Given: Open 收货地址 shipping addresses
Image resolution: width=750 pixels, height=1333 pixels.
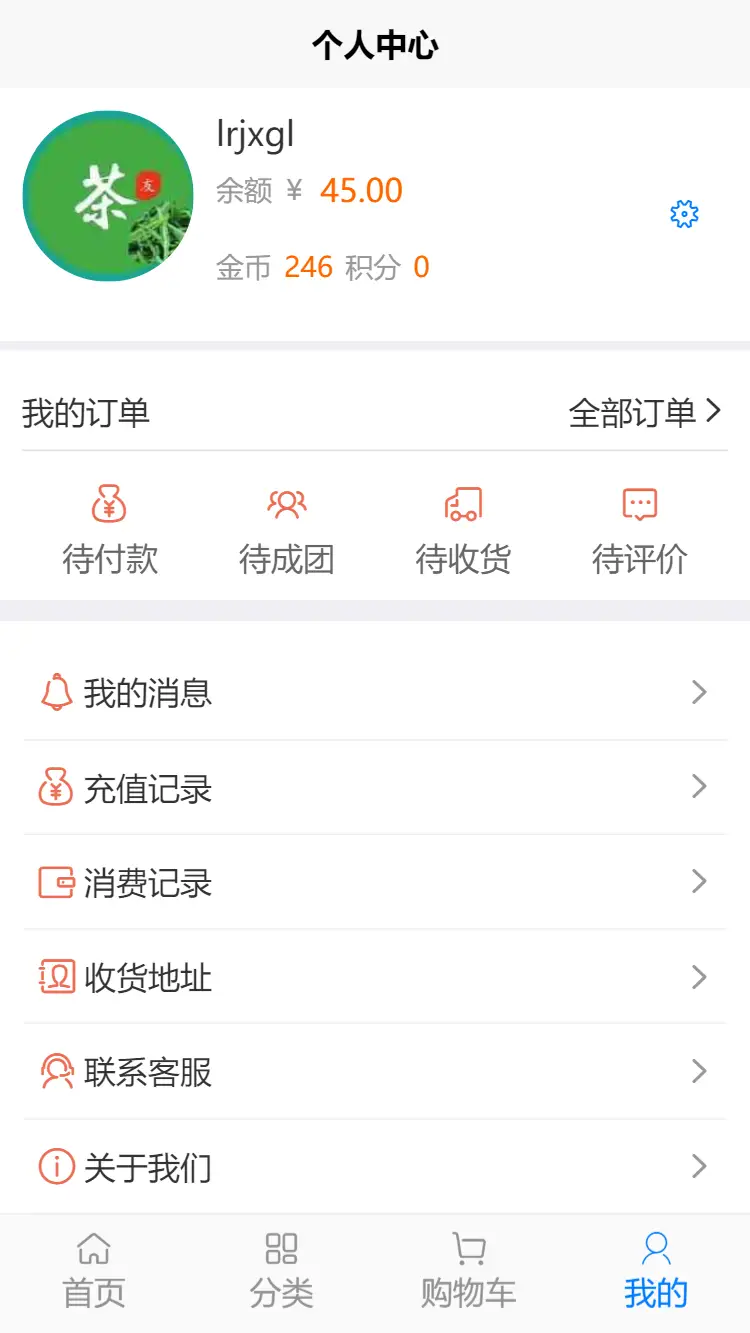Looking at the screenshot, I should click(x=375, y=977).
